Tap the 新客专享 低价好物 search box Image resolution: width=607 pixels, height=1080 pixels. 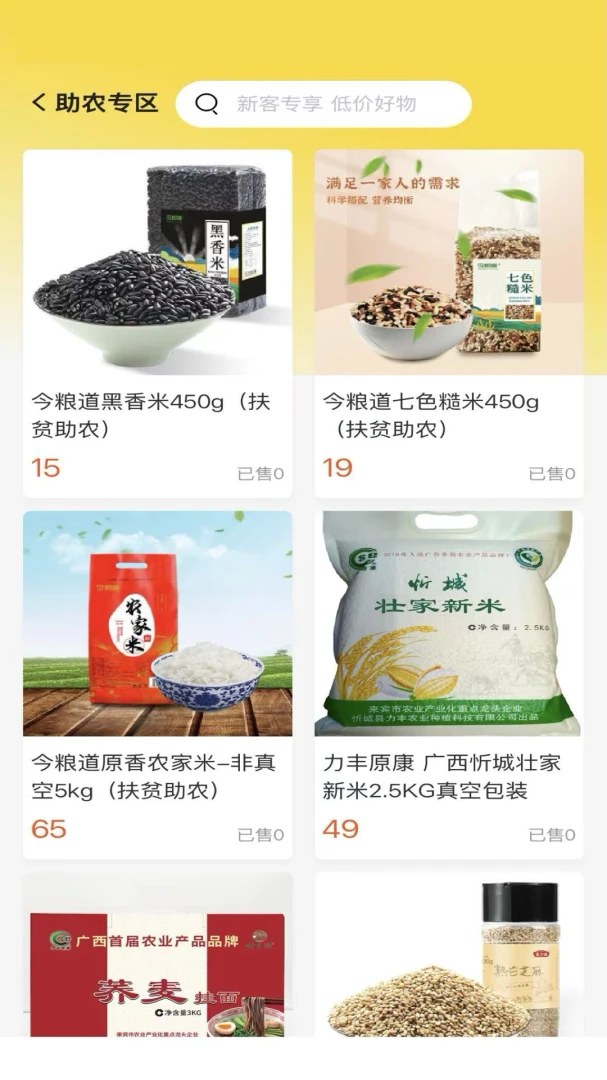click(x=323, y=104)
